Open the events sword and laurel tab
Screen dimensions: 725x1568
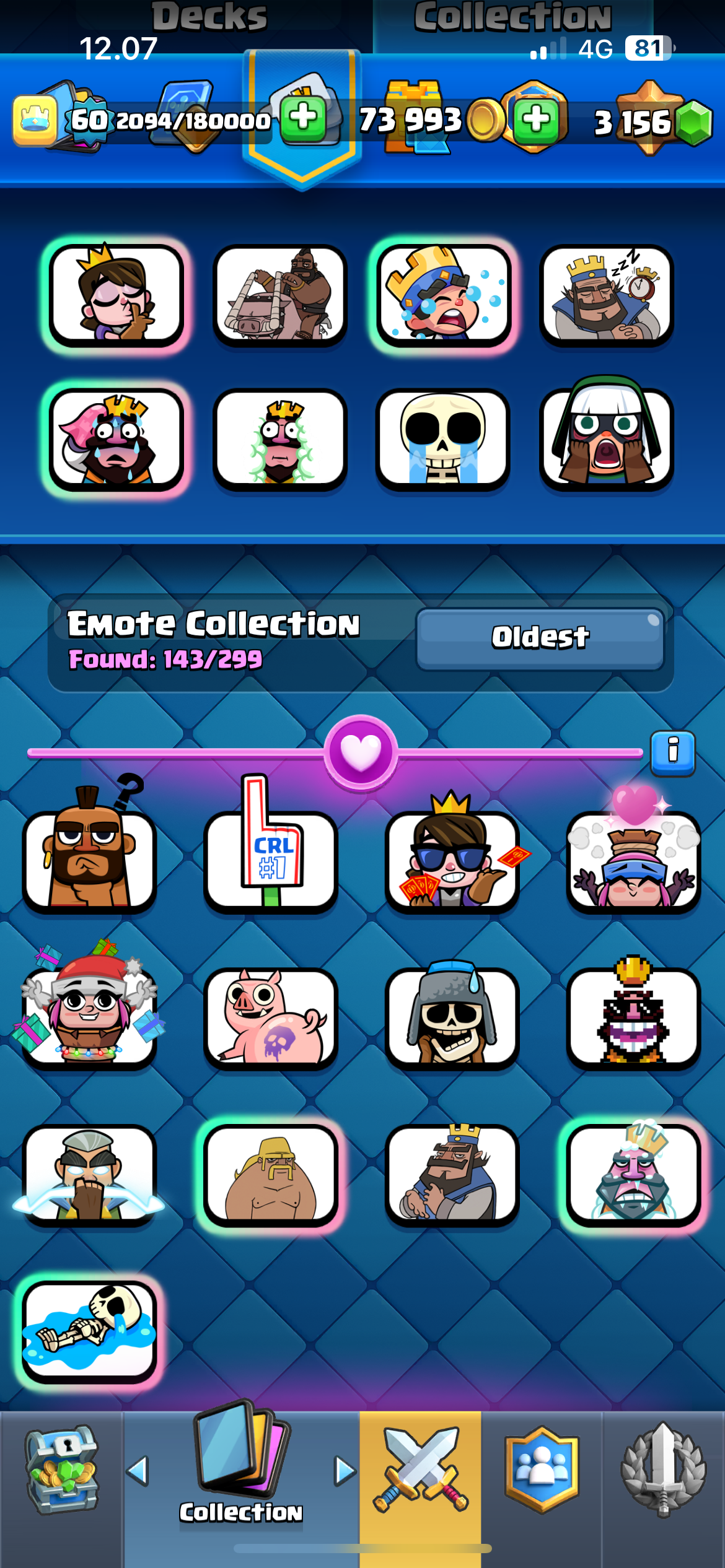coord(664,1470)
